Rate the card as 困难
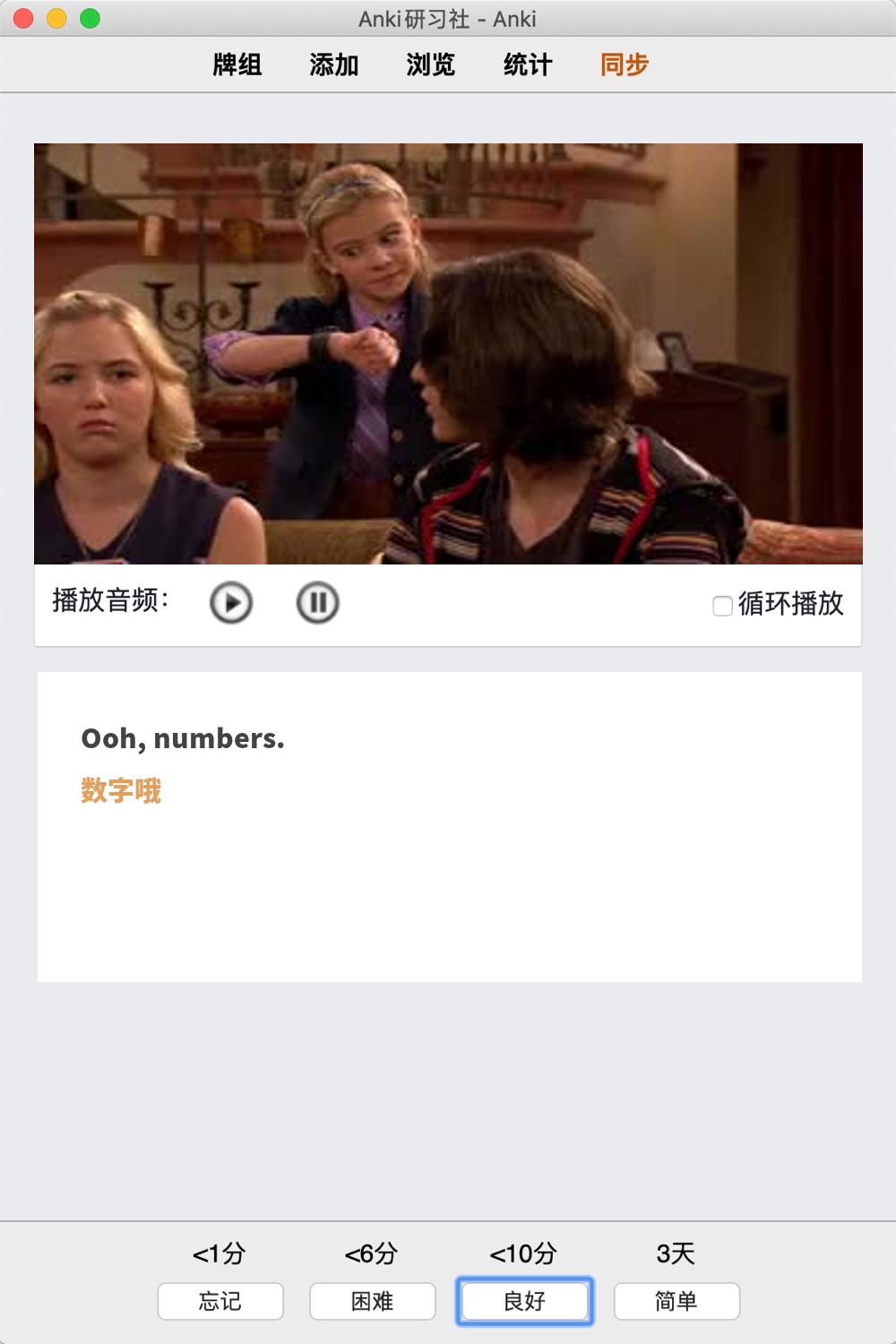 [373, 1301]
